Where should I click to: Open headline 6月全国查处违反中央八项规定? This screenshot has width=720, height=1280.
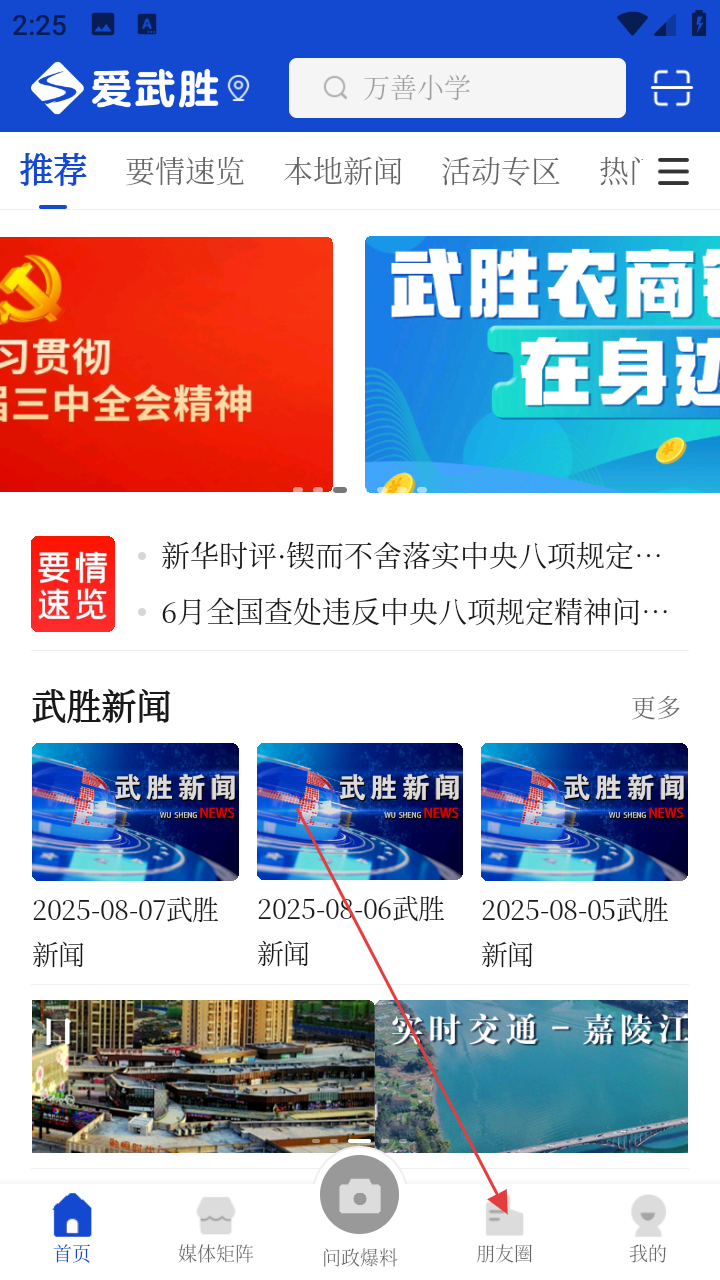tap(414, 611)
